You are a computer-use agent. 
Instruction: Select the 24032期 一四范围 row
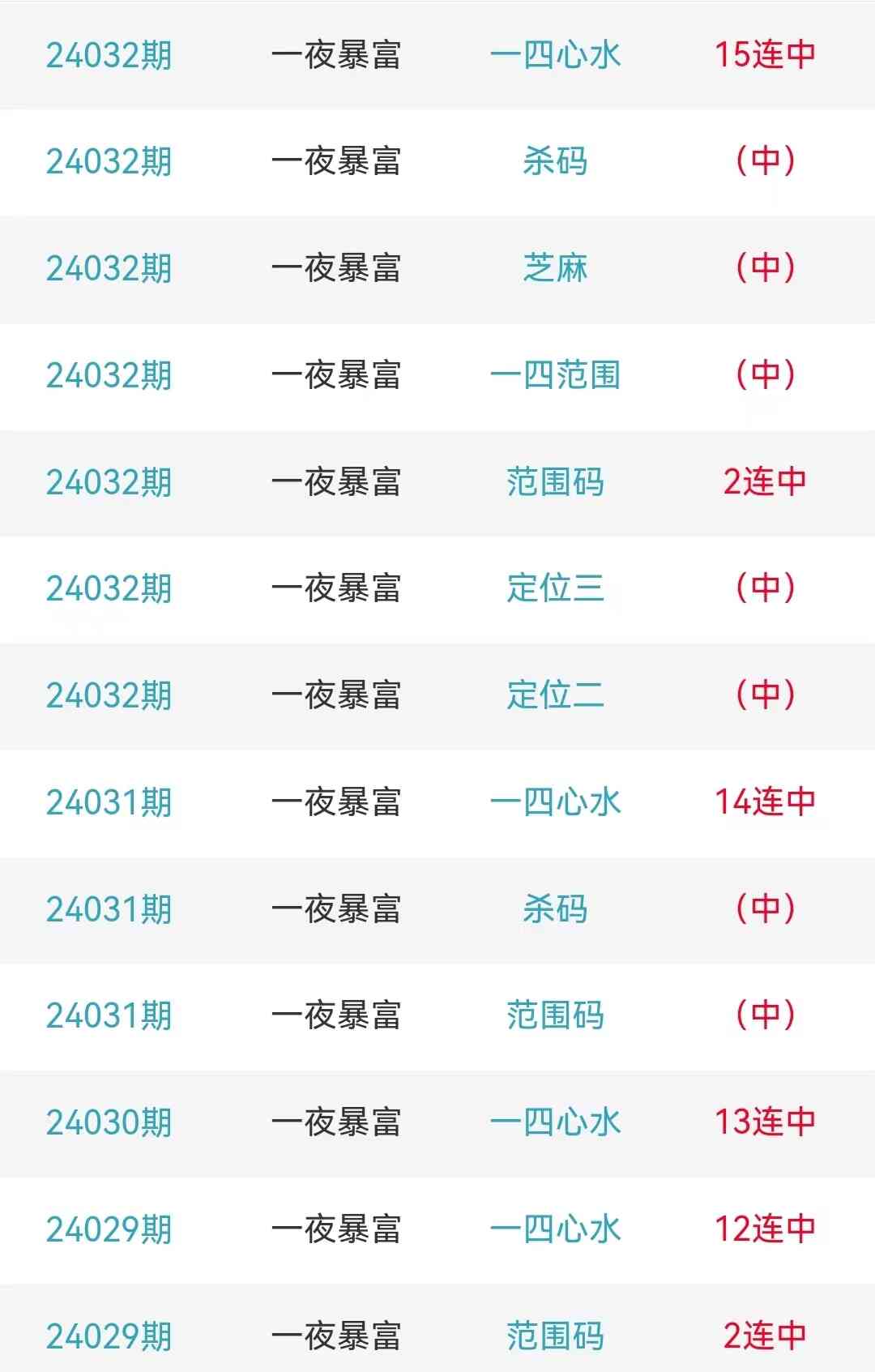pos(555,375)
